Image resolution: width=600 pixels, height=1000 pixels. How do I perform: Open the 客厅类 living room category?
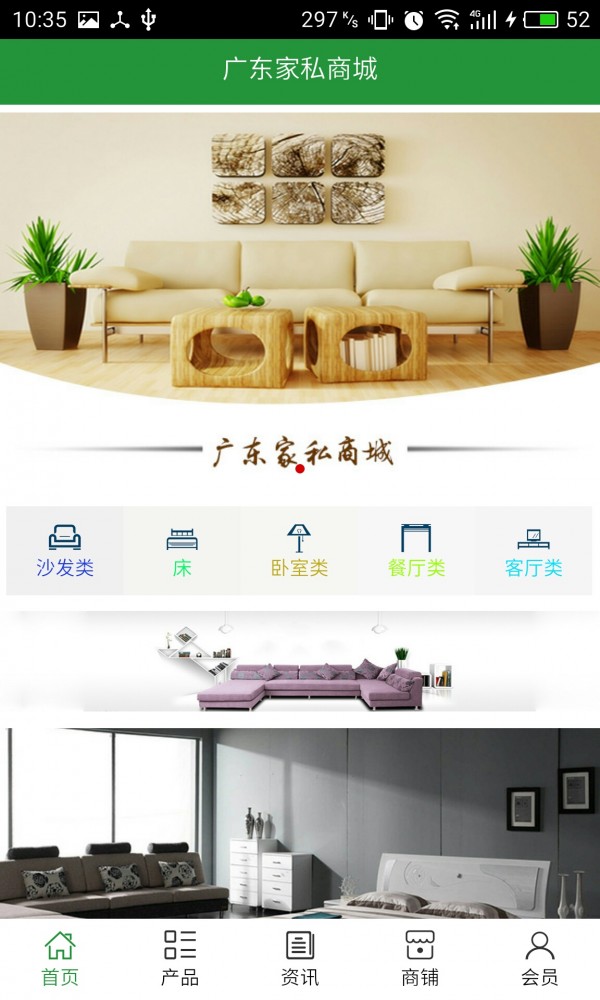[x=533, y=551]
